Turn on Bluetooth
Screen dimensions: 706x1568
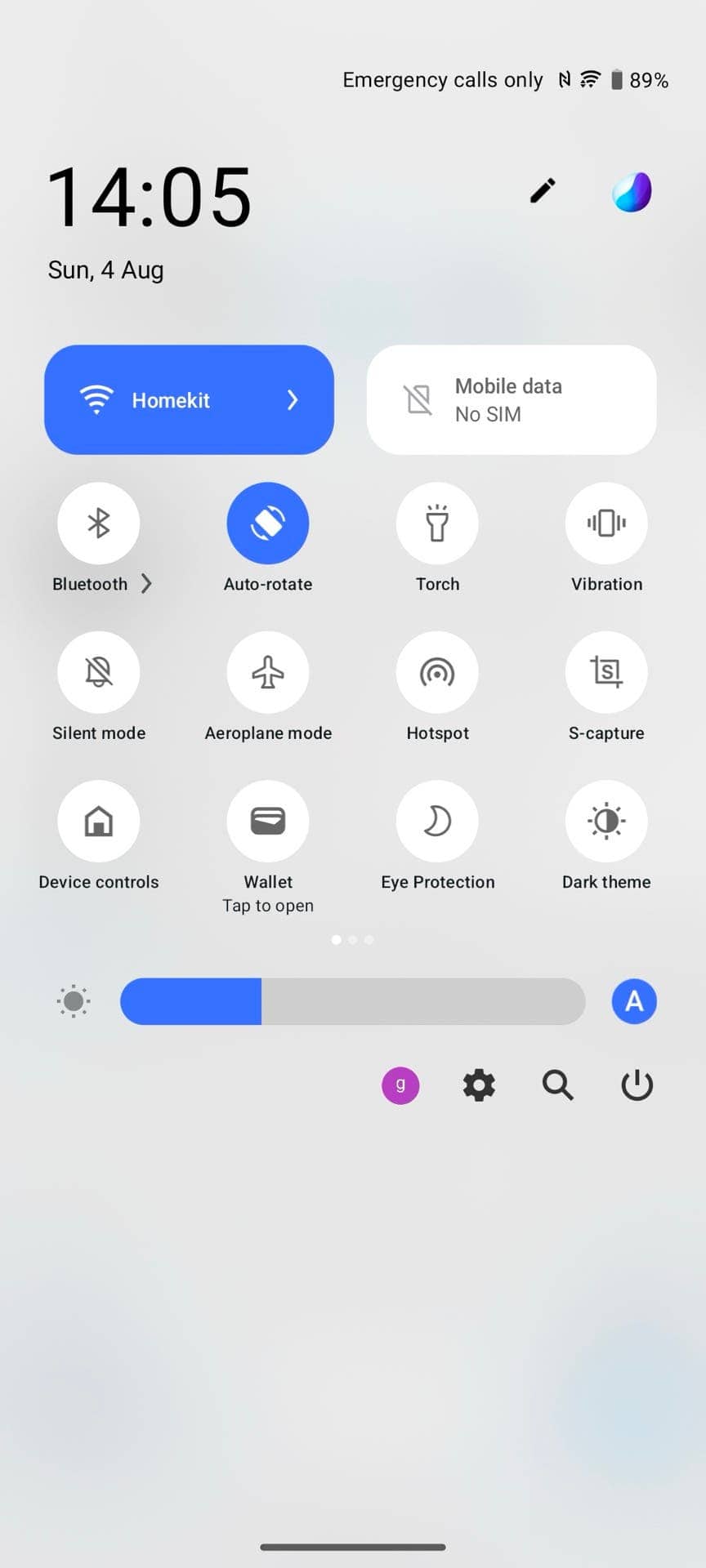point(99,523)
